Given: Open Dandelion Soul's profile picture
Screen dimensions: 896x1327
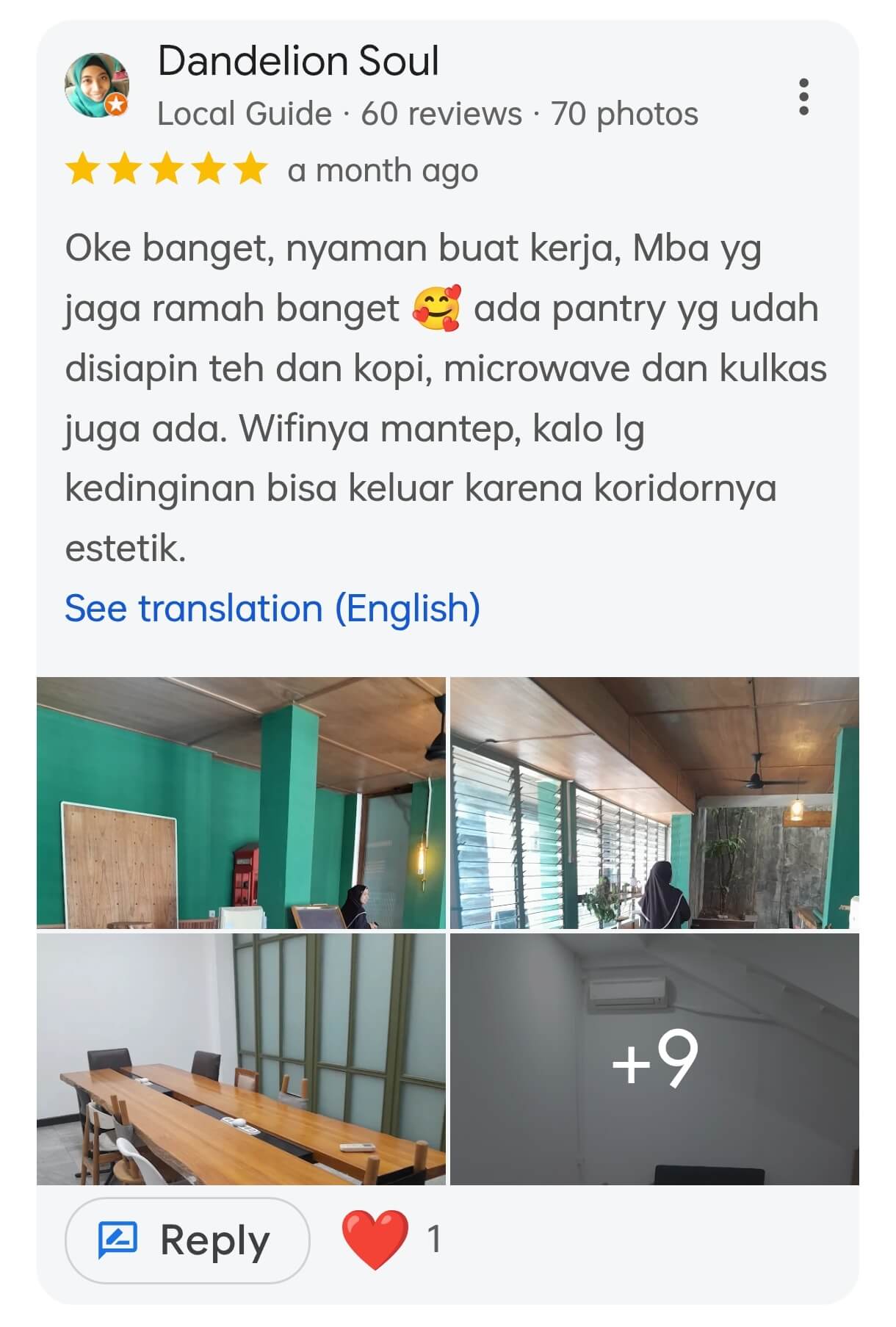Looking at the screenshot, I should 97,85.
